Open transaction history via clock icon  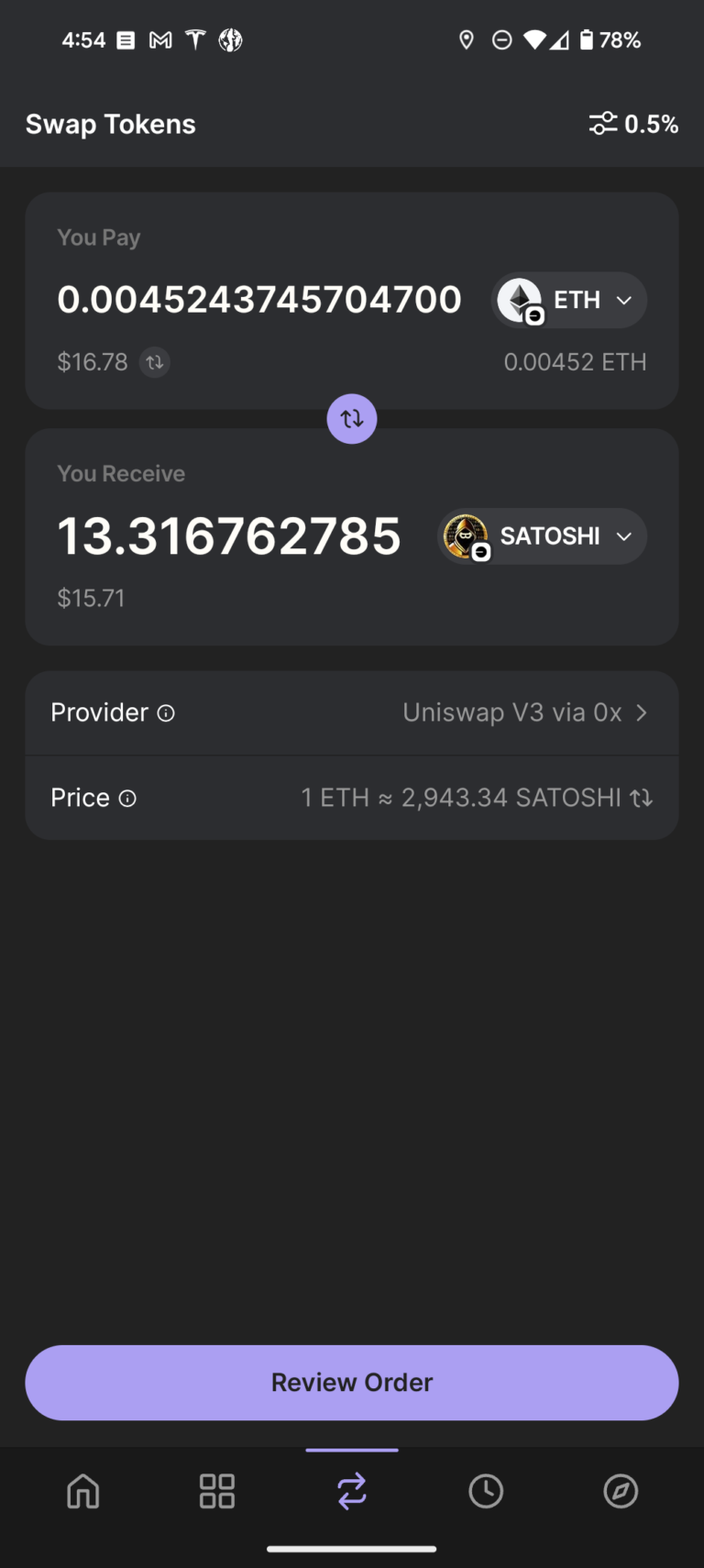pos(486,1492)
